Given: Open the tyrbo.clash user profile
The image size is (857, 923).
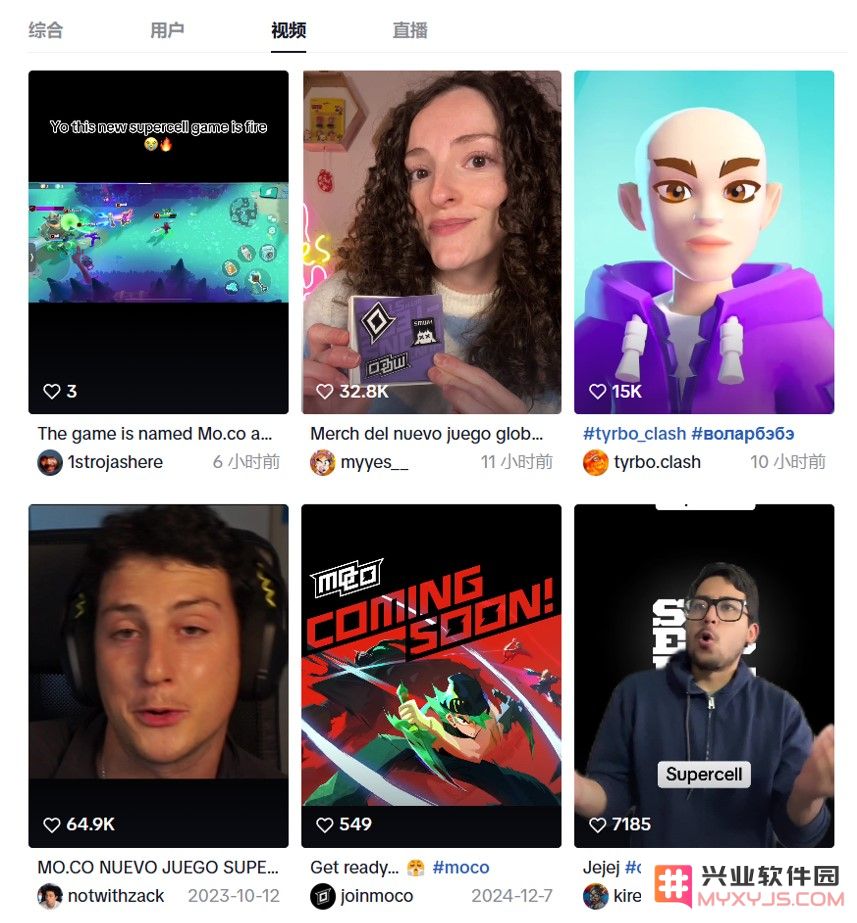Looking at the screenshot, I should [x=656, y=462].
